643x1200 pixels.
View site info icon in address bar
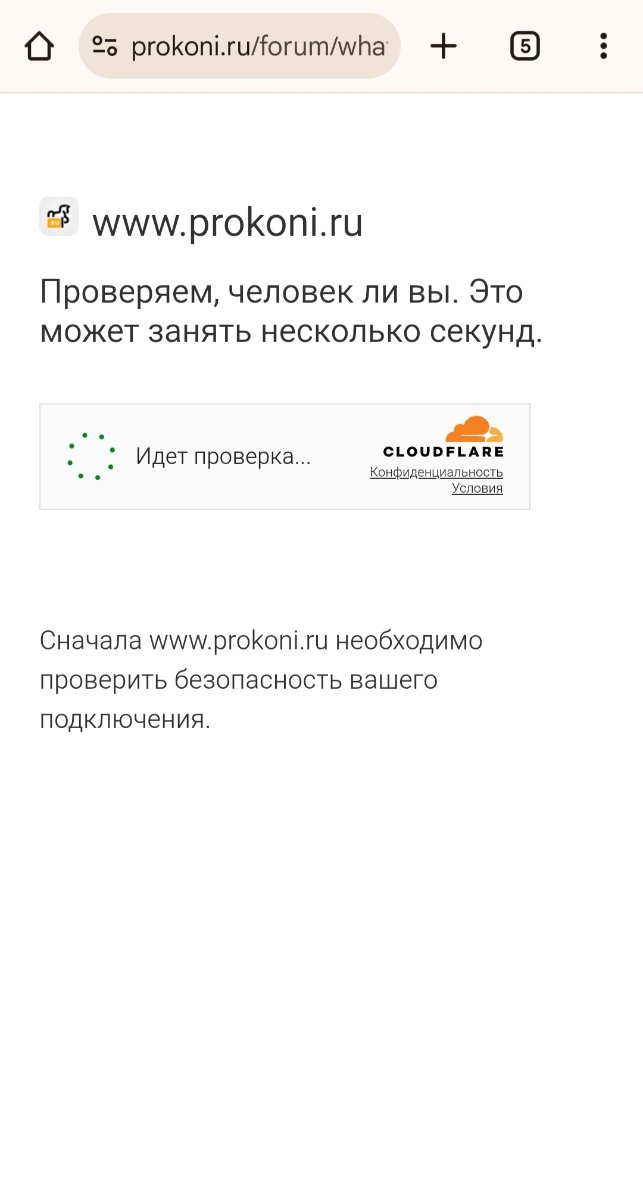click(105, 46)
